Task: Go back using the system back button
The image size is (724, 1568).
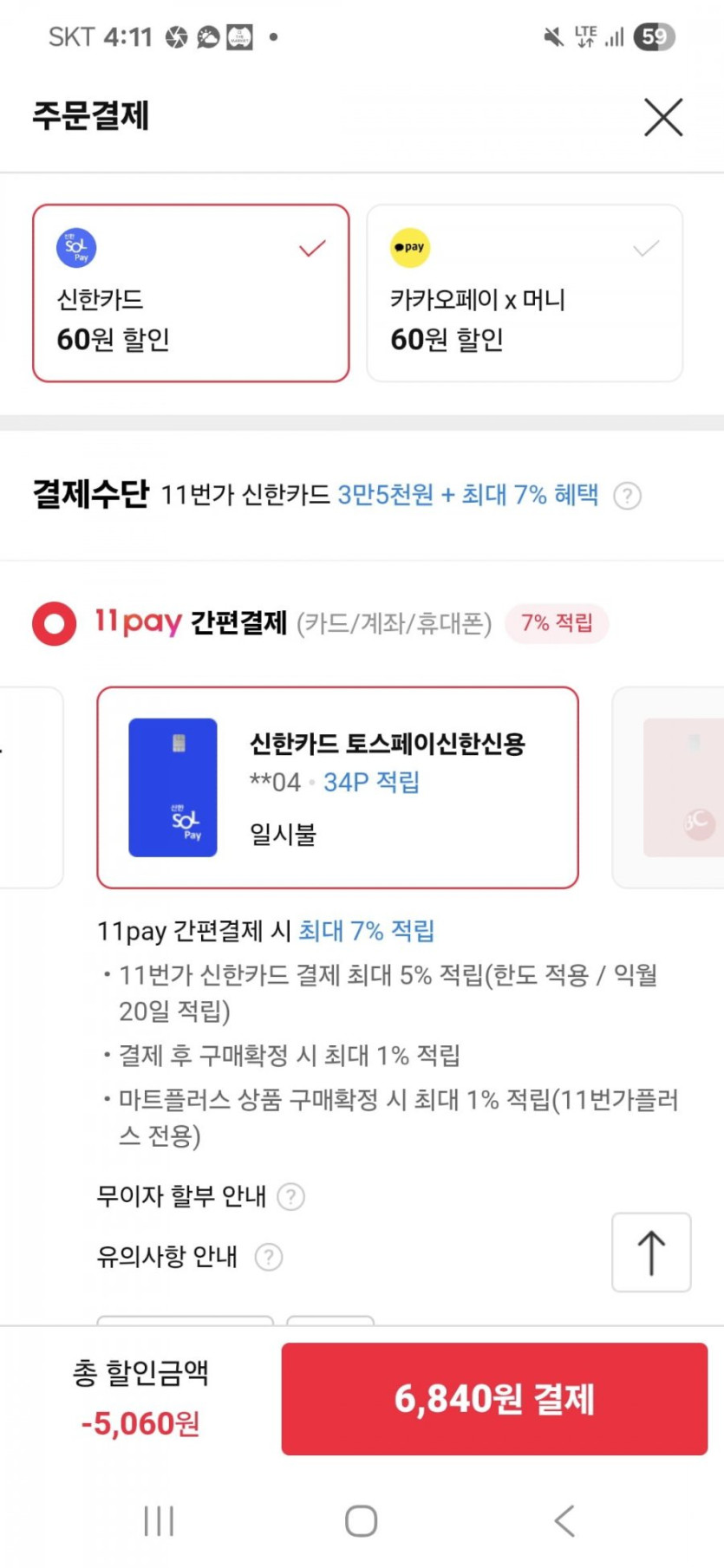Action: tap(564, 1520)
